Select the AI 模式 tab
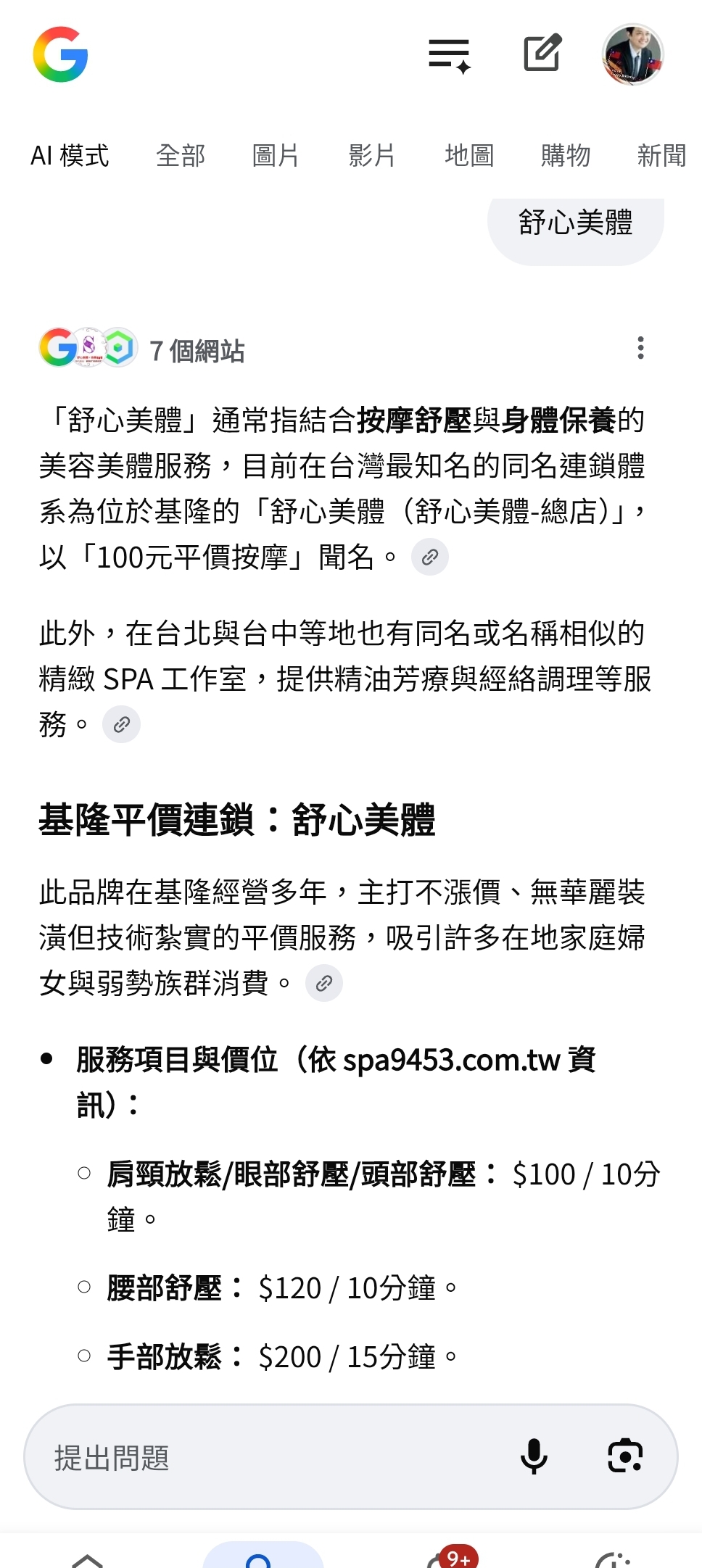 tap(70, 155)
